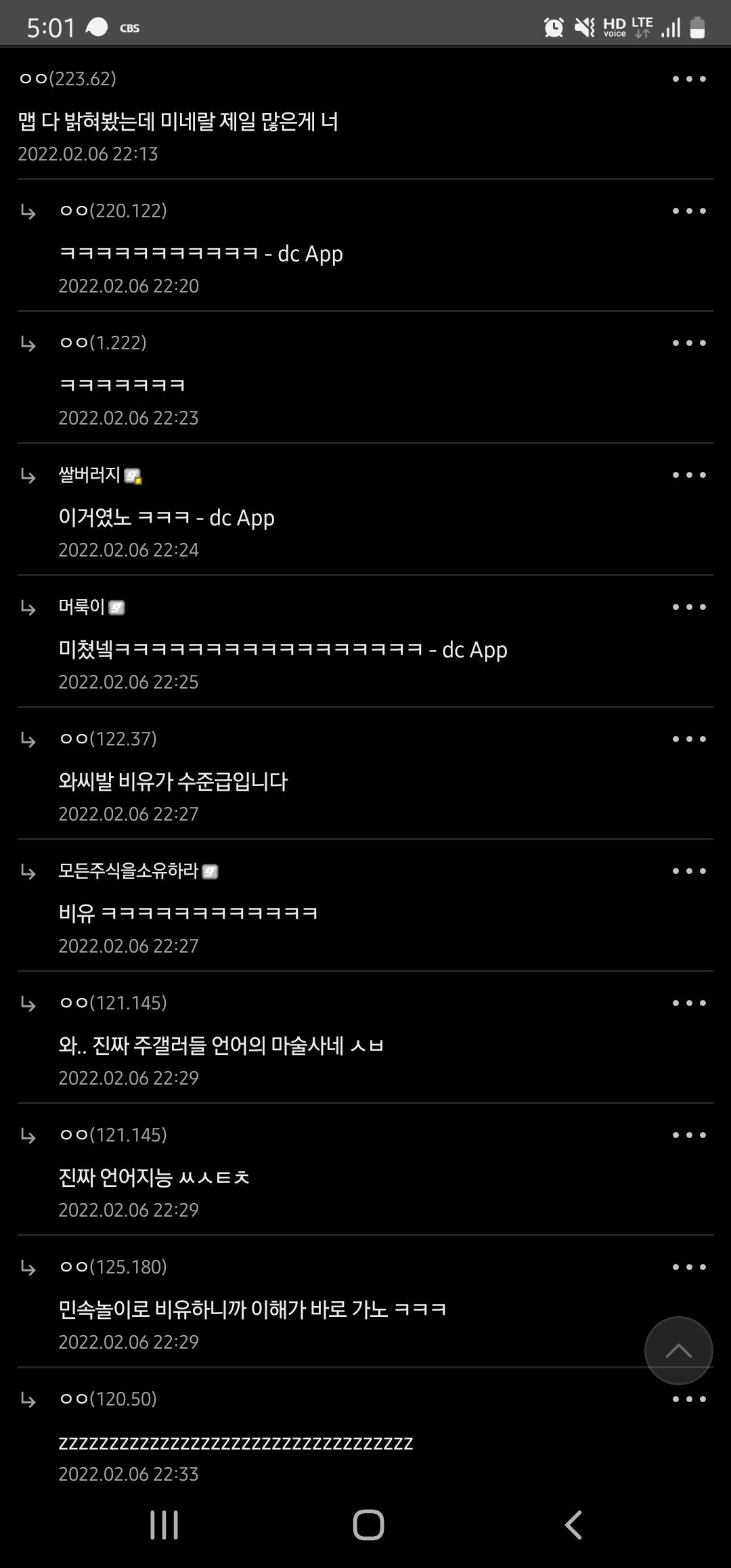
Task: Open more options for reply by ㅇㅇ(122.37)
Action: click(689, 739)
